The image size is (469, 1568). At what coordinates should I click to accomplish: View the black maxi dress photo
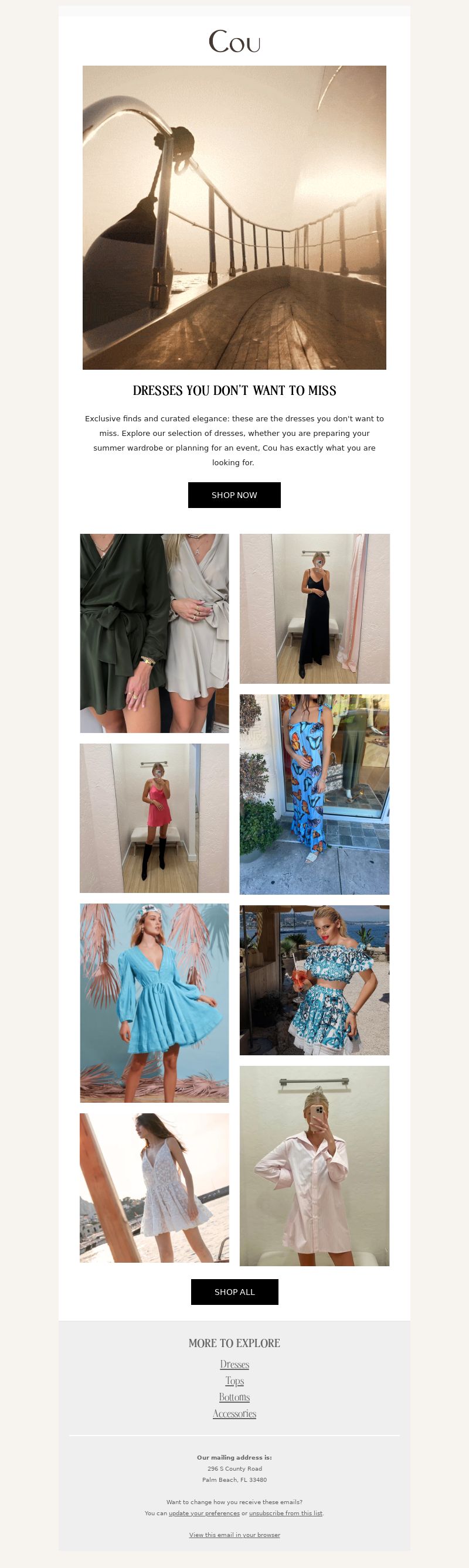[x=314, y=609]
